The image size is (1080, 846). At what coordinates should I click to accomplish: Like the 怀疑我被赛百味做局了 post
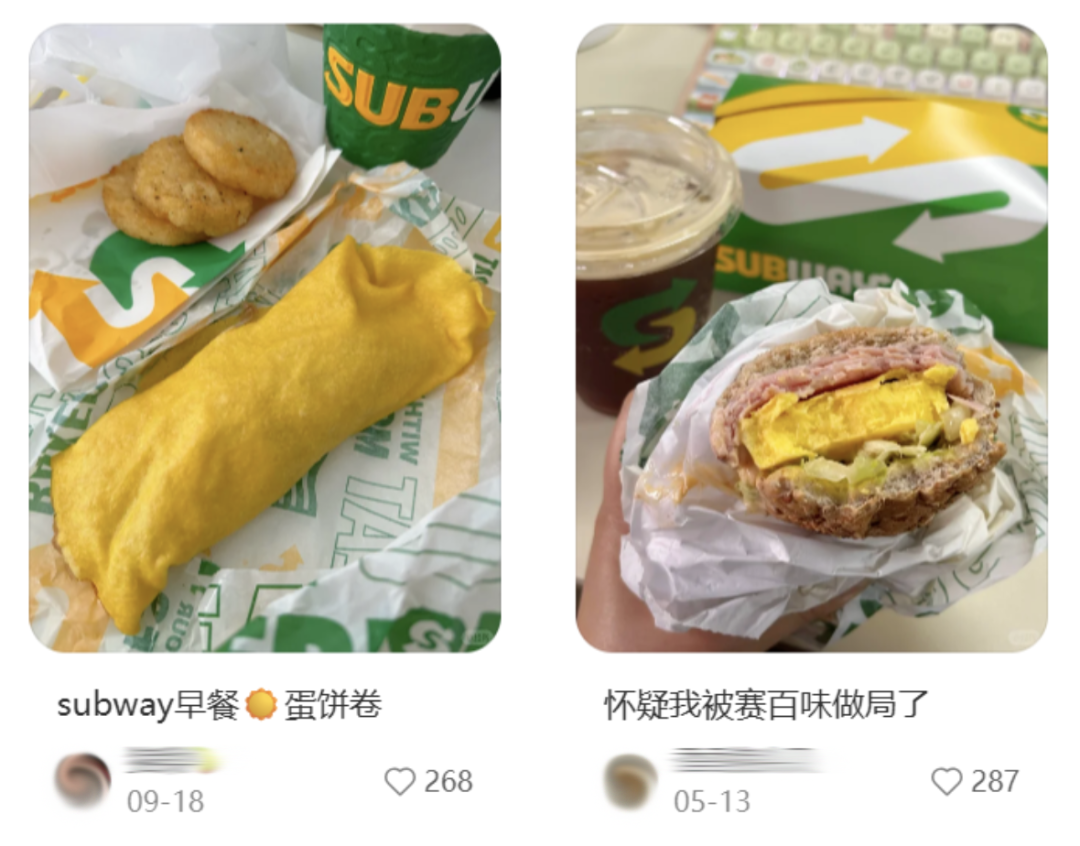(x=946, y=781)
